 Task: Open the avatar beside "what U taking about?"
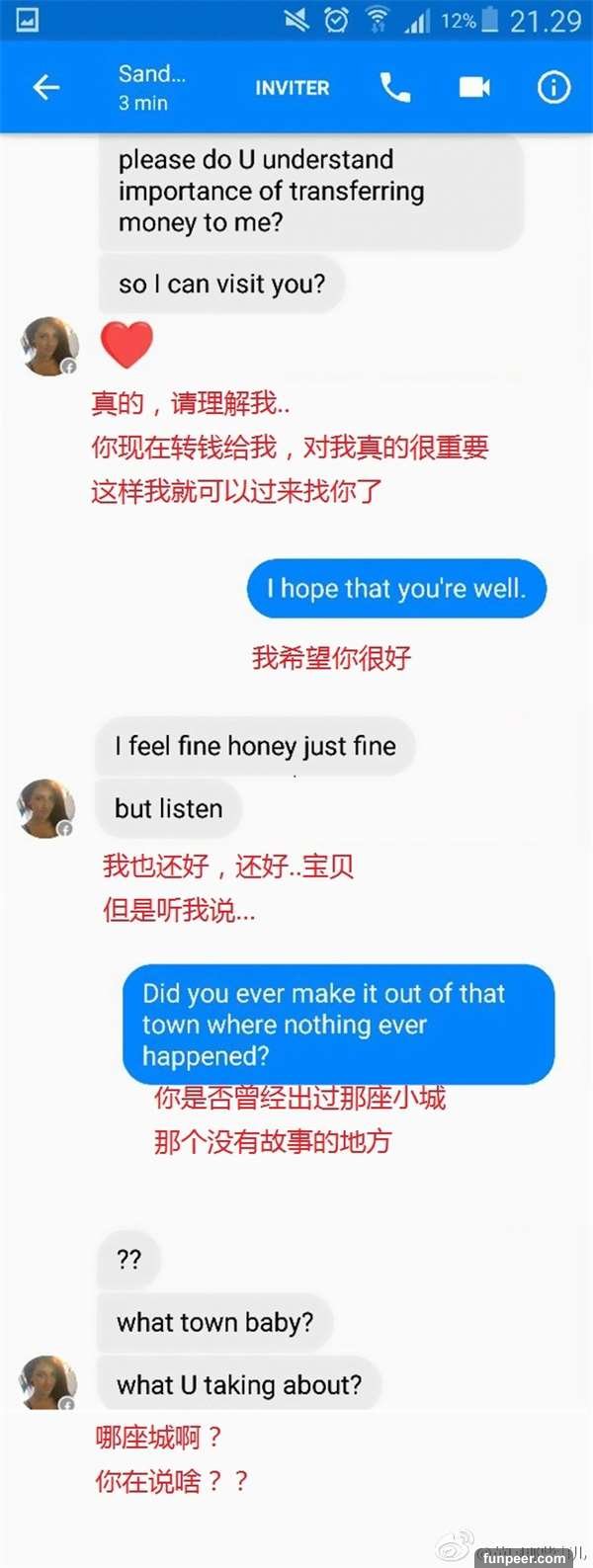(x=48, y=1382)
